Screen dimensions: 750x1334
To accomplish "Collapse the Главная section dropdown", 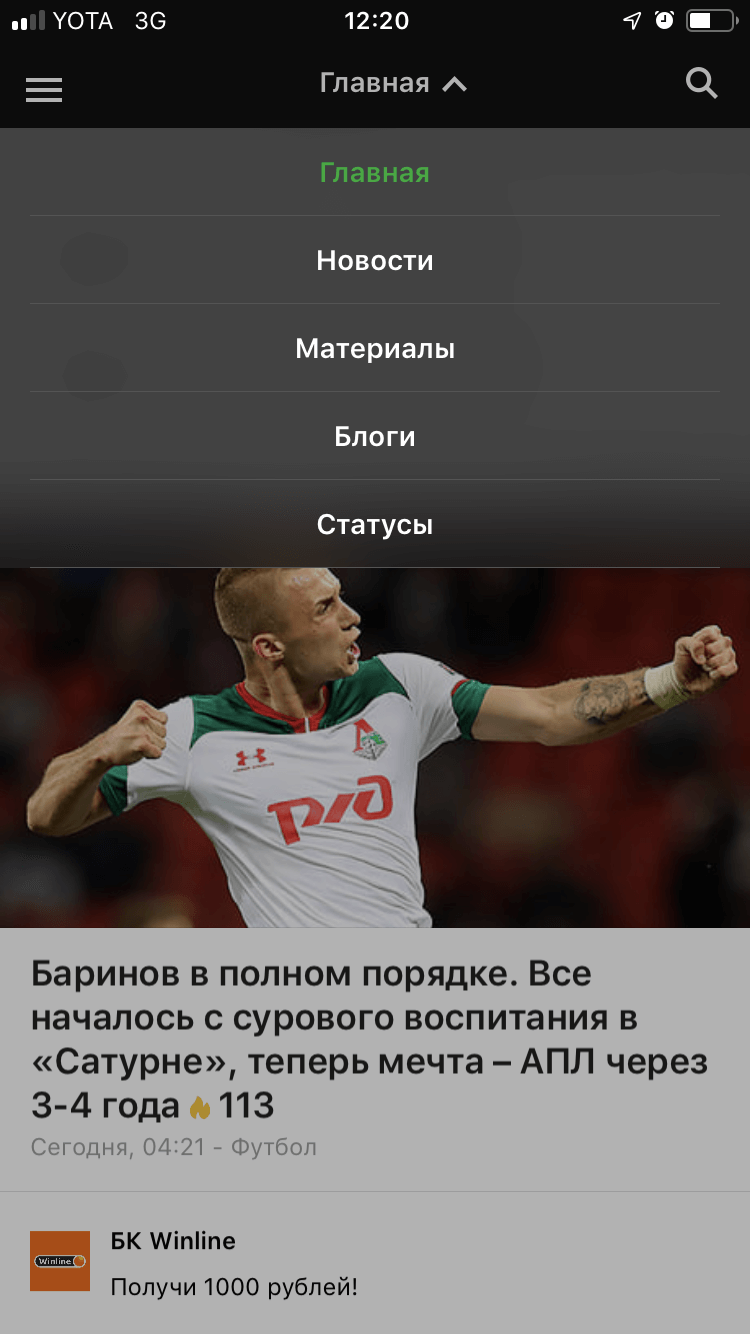I will click(x=393, y=84).
